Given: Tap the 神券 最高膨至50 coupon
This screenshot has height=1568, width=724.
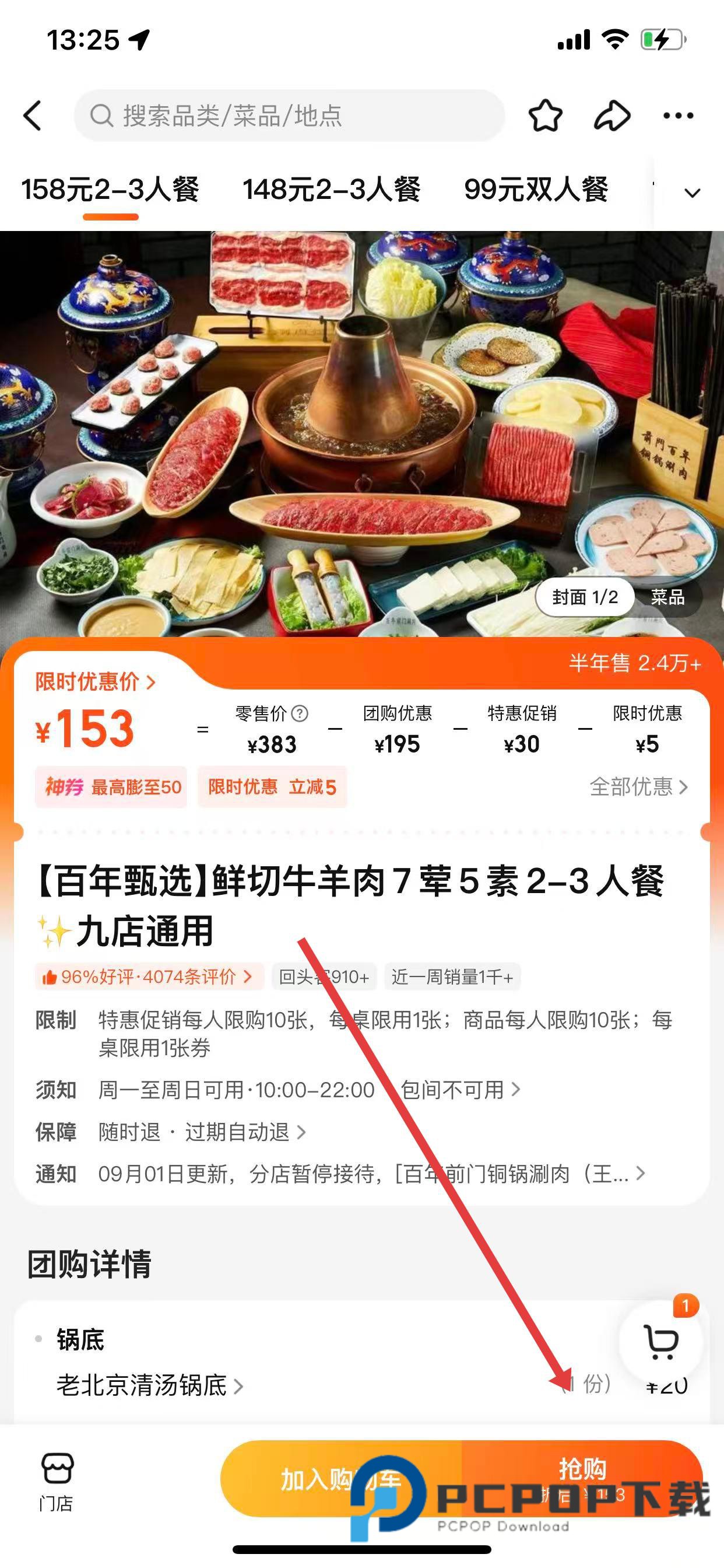Looking at the screenshot, I should tap(111, 787).
